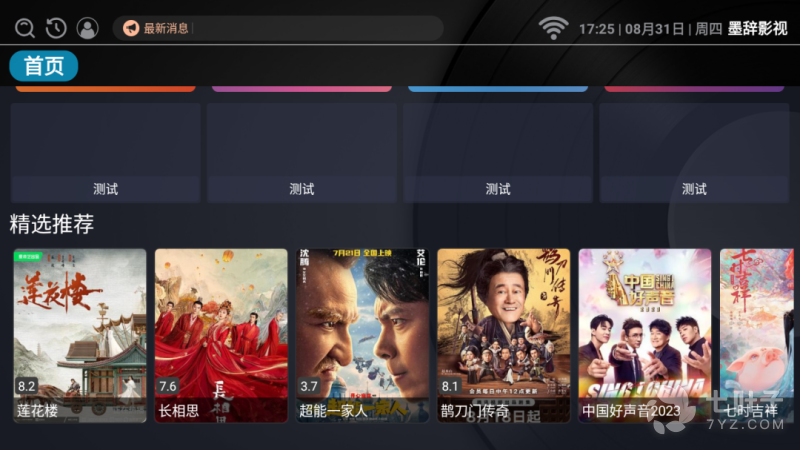Select the 鹊刀门传奇 card
This screenshot has width=800, height=450.
click(x=504, y=335)
